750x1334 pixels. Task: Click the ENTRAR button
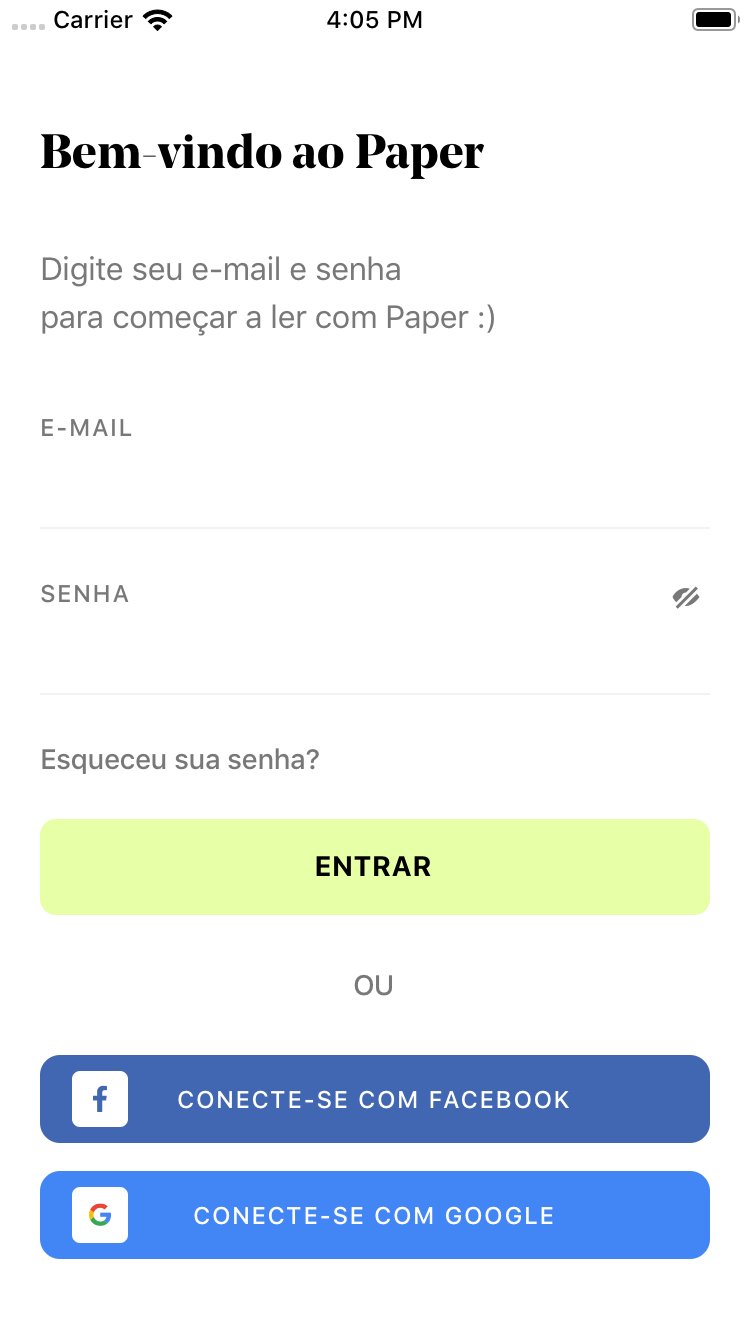374,866
